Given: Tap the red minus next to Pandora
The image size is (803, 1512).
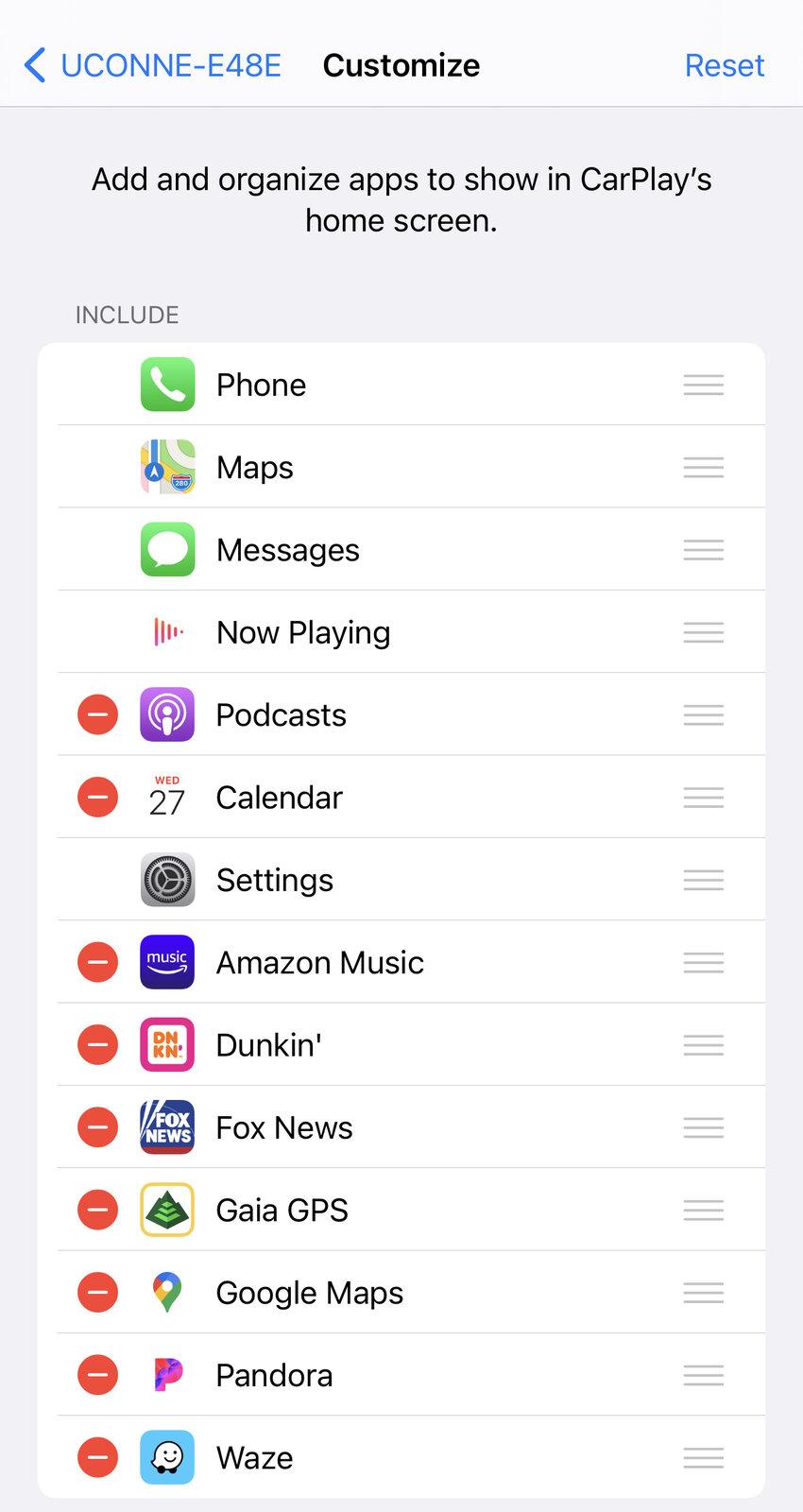Looking at the screenshot, I should pos(97,1375).
